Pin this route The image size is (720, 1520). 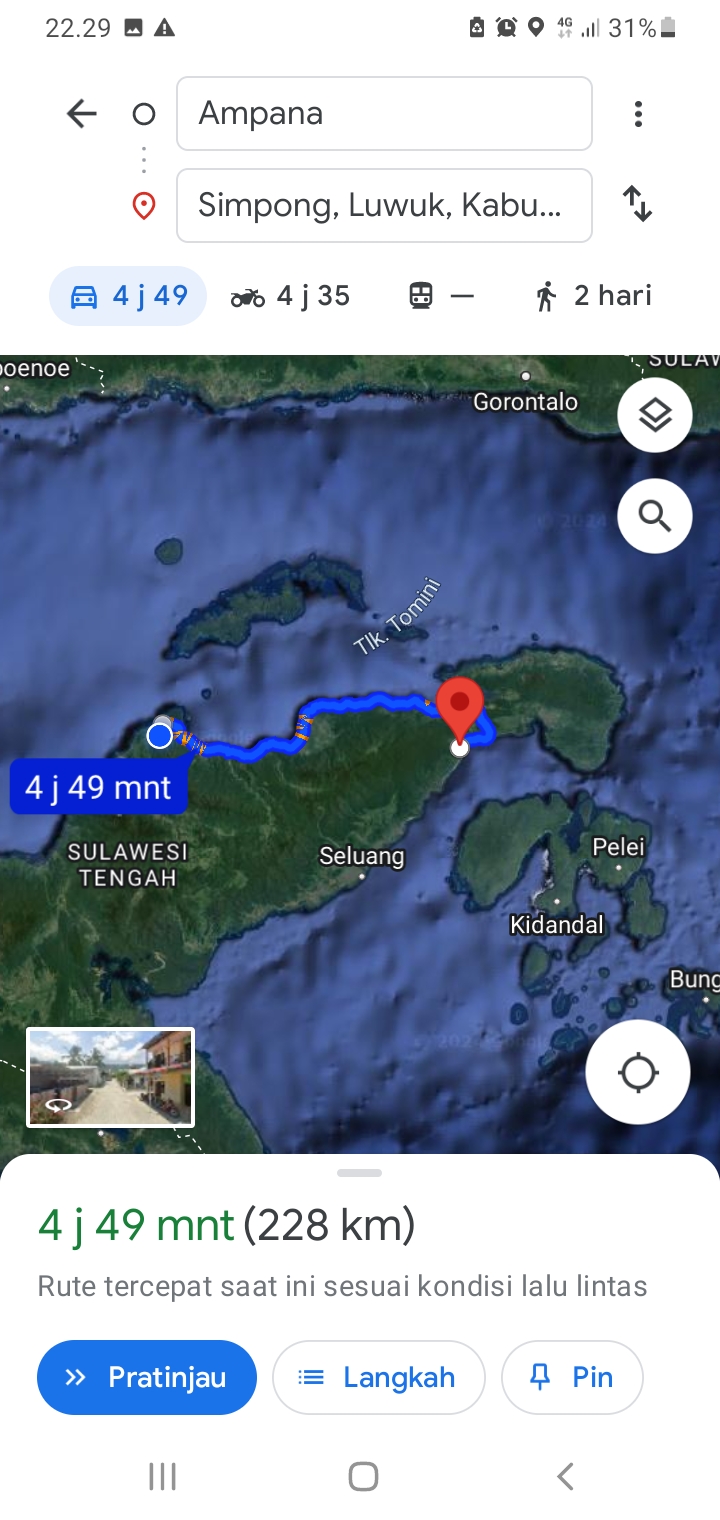click(x=572, y=1377)
